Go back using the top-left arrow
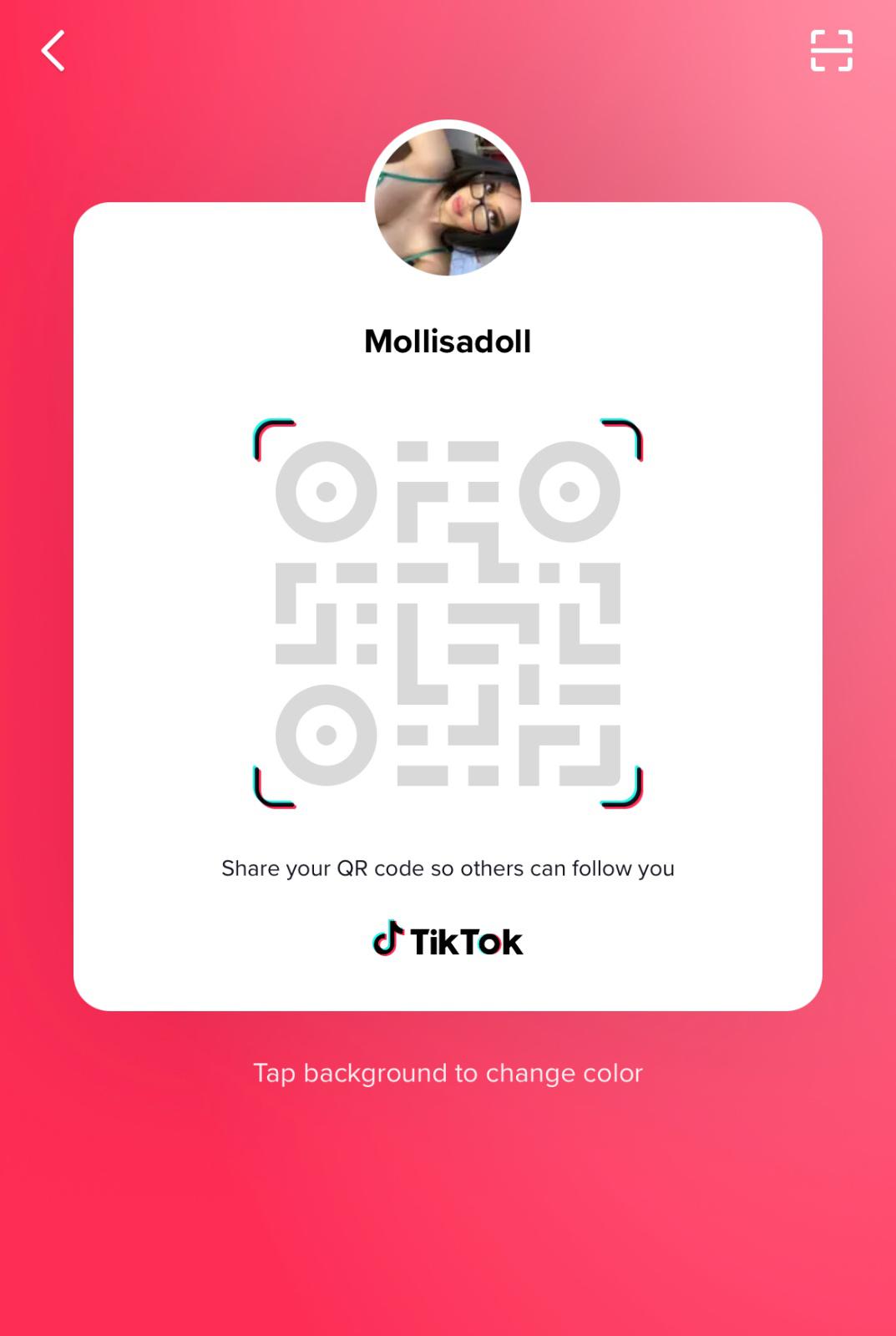 [x=53, y=51]
